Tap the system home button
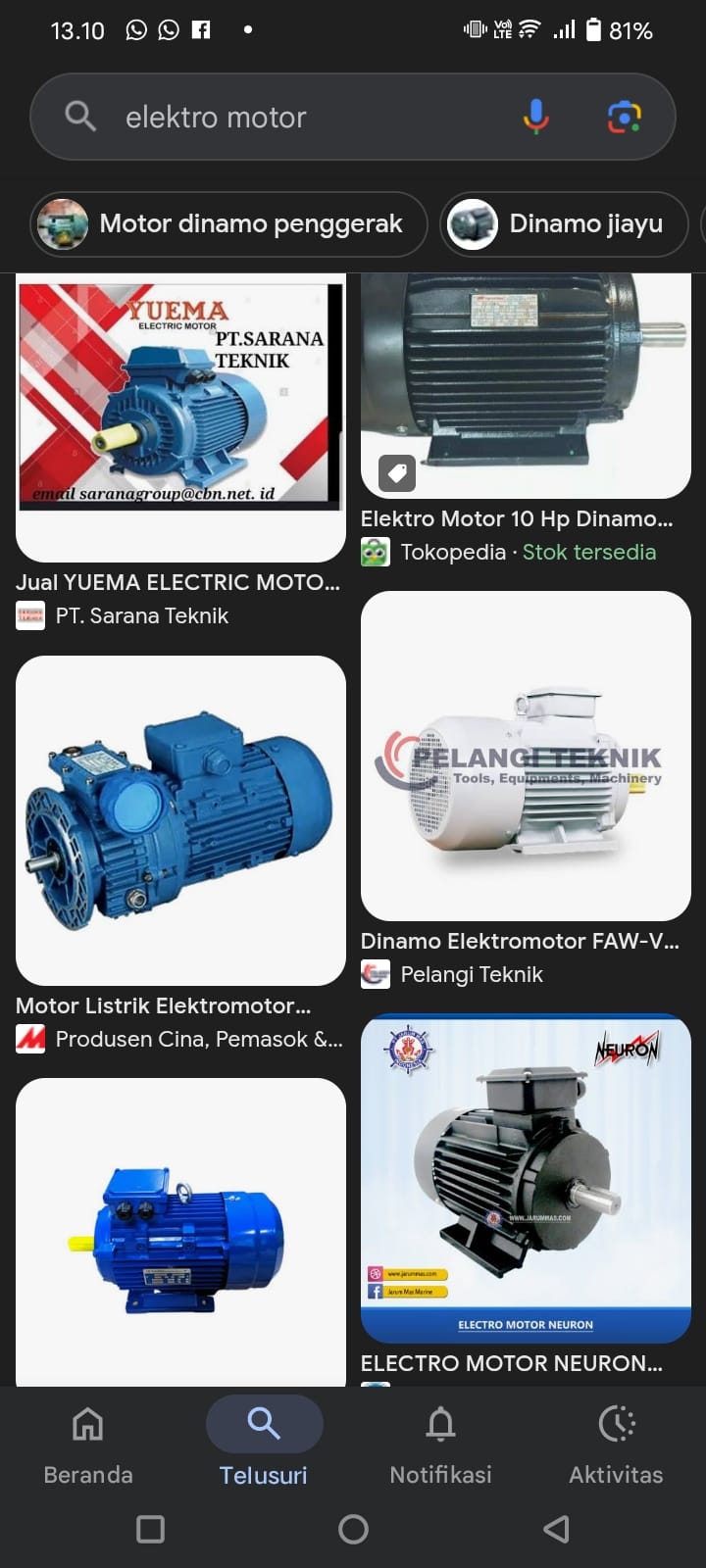Image resolution: width=706 pixels, height=1568 pixels. (353, 1529)
